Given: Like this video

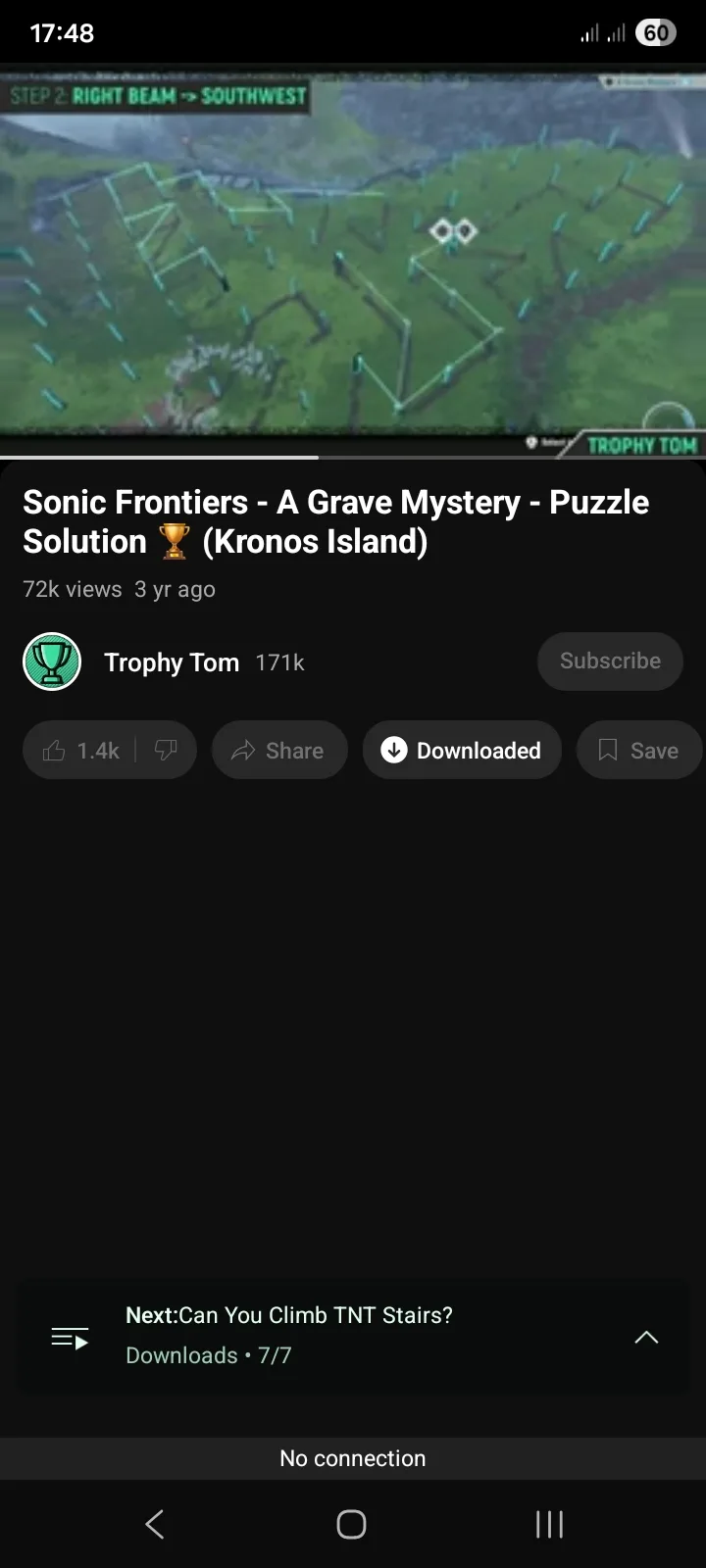Looking at the screenshot, I should (x=80, y=751).
